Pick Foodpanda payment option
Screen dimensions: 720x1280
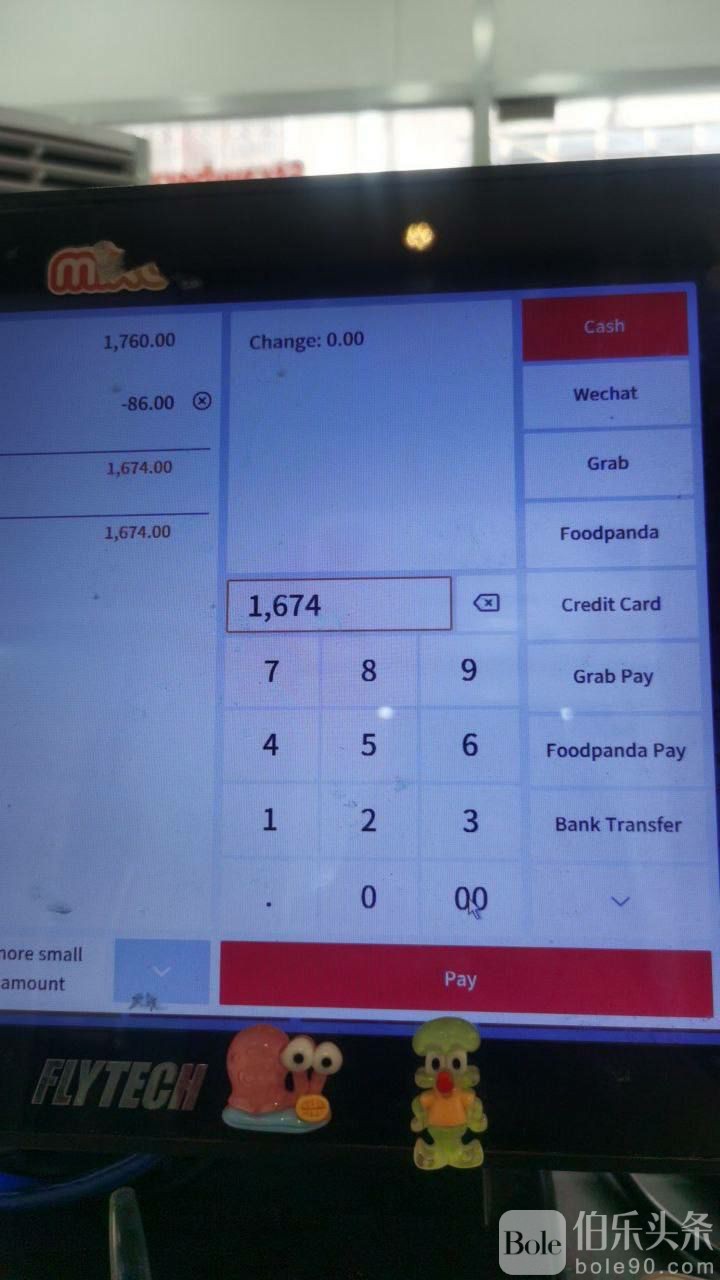click(609, 533)
